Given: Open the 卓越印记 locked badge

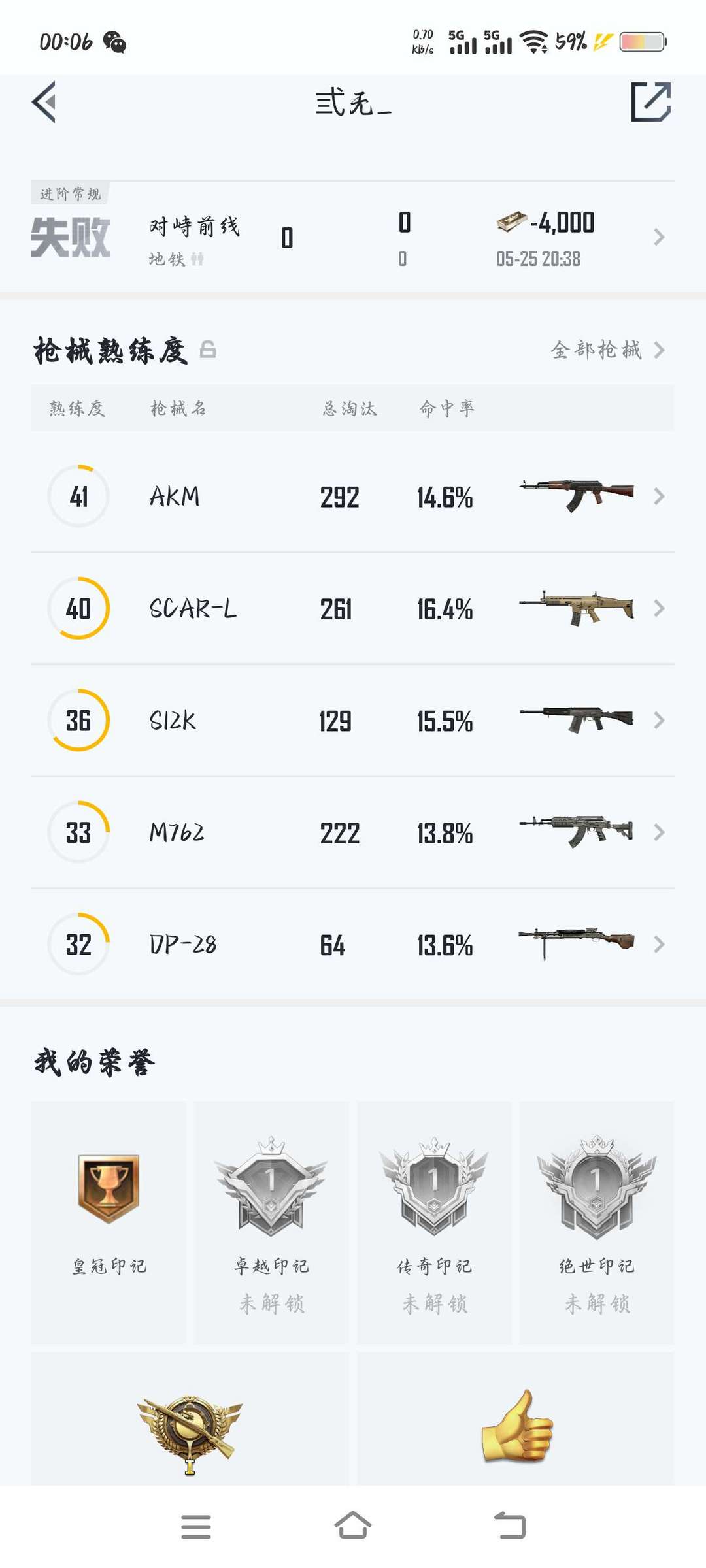Looking at the screenshot, I should [271, 1222].
